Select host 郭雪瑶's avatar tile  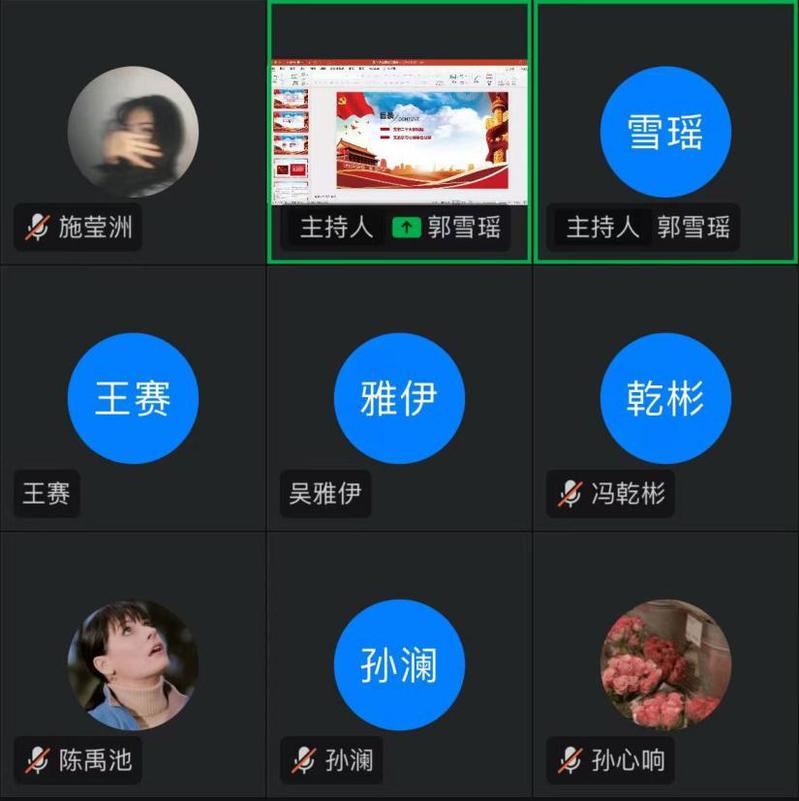665,132
